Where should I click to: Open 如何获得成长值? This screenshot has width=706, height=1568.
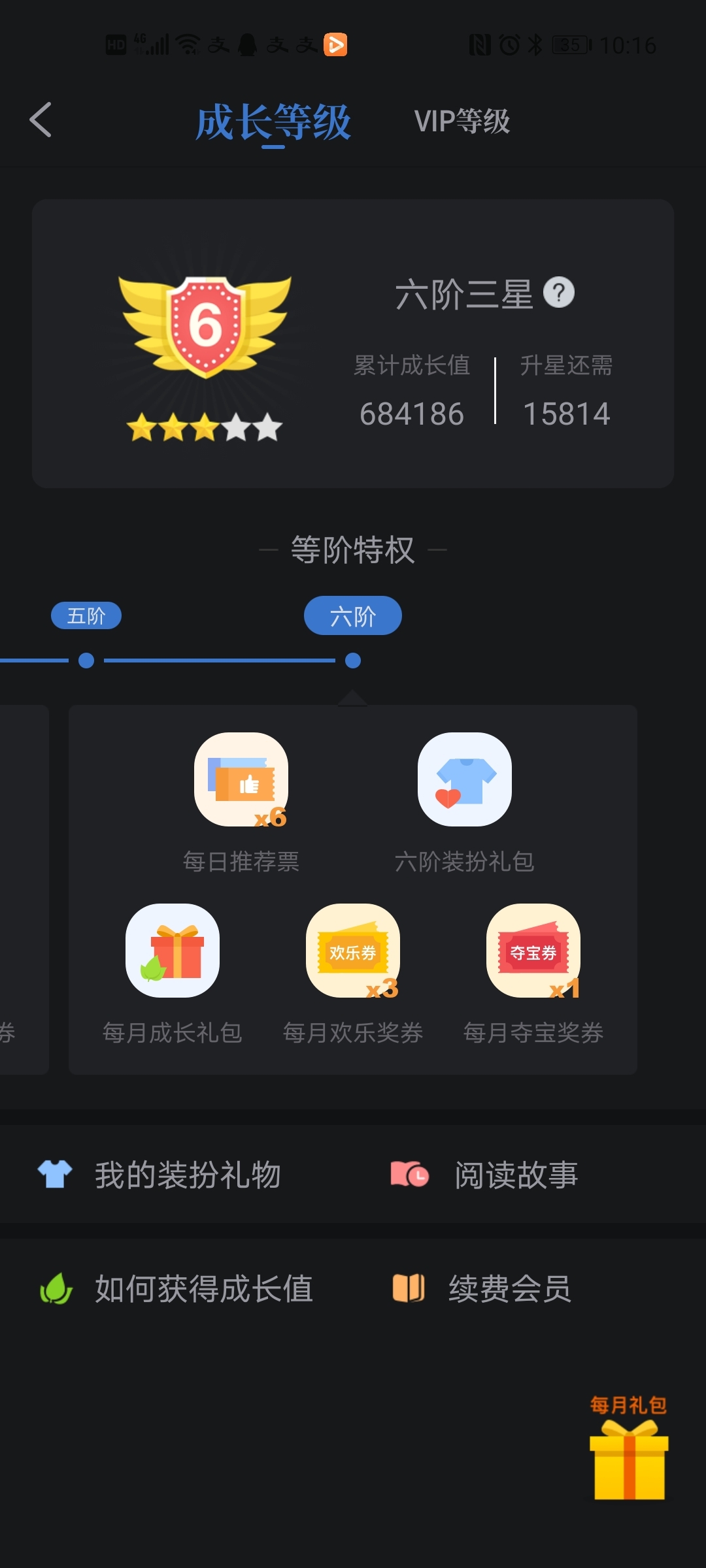(x=176, y=1288)
